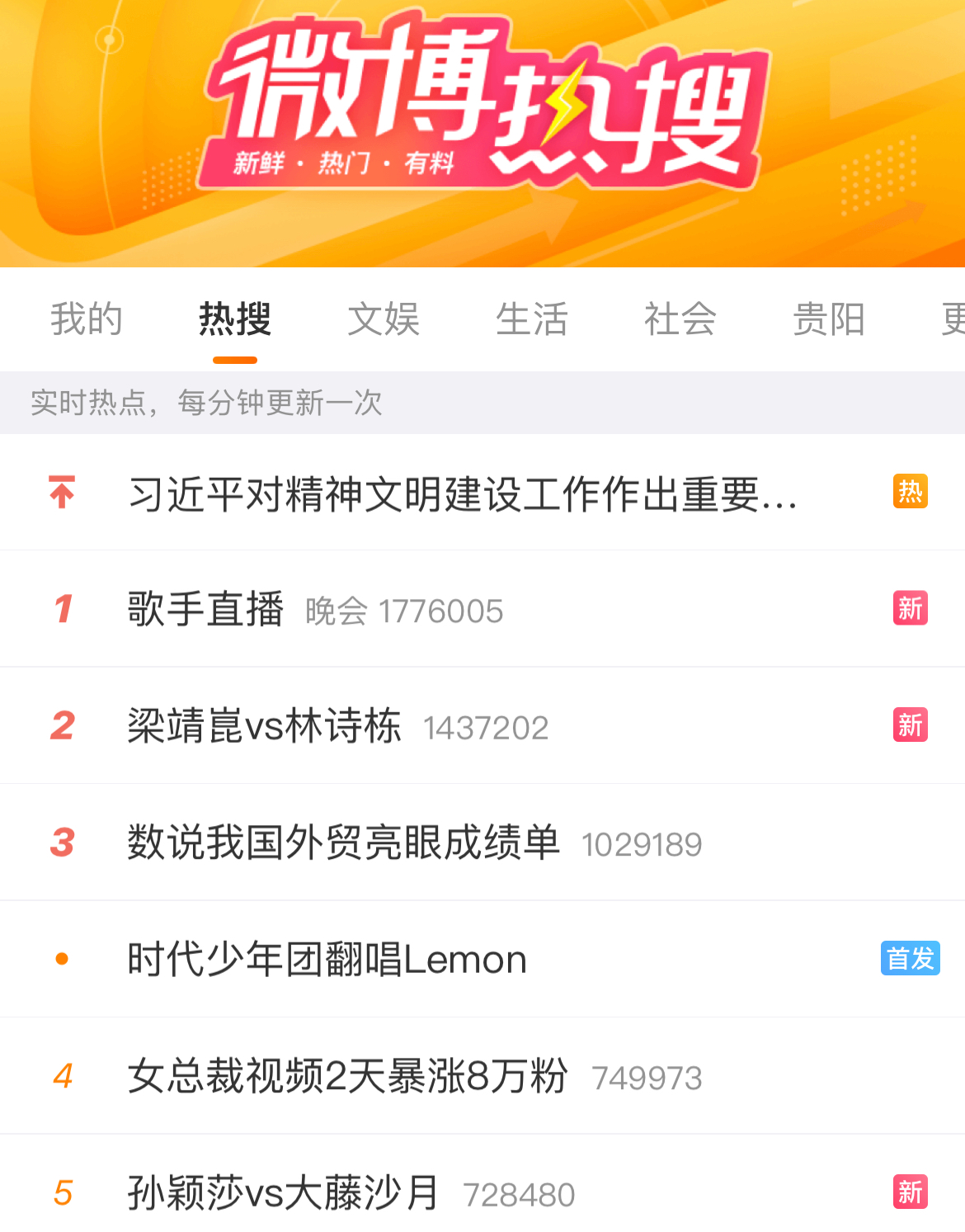Switch to the 社会 tab
The image size is (965, 1232).
click(680, 319)
